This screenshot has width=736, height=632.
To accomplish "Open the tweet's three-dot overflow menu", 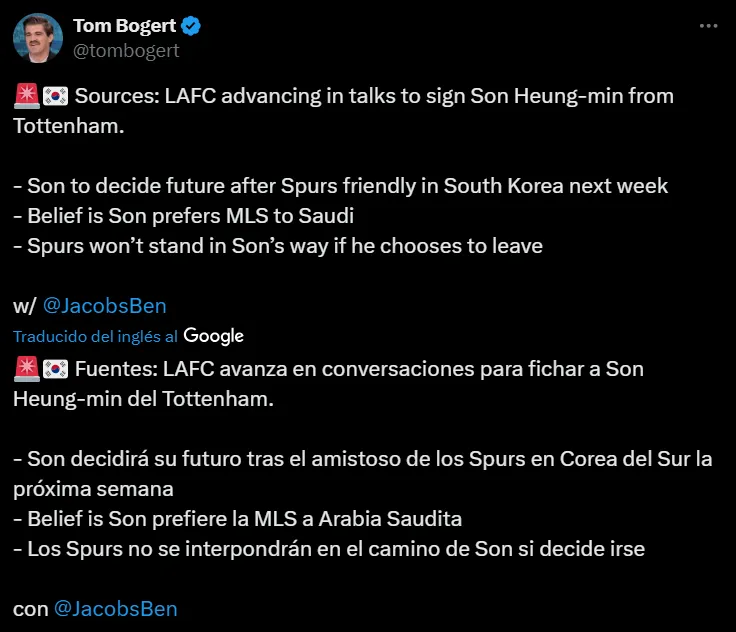I will point(708,26).
